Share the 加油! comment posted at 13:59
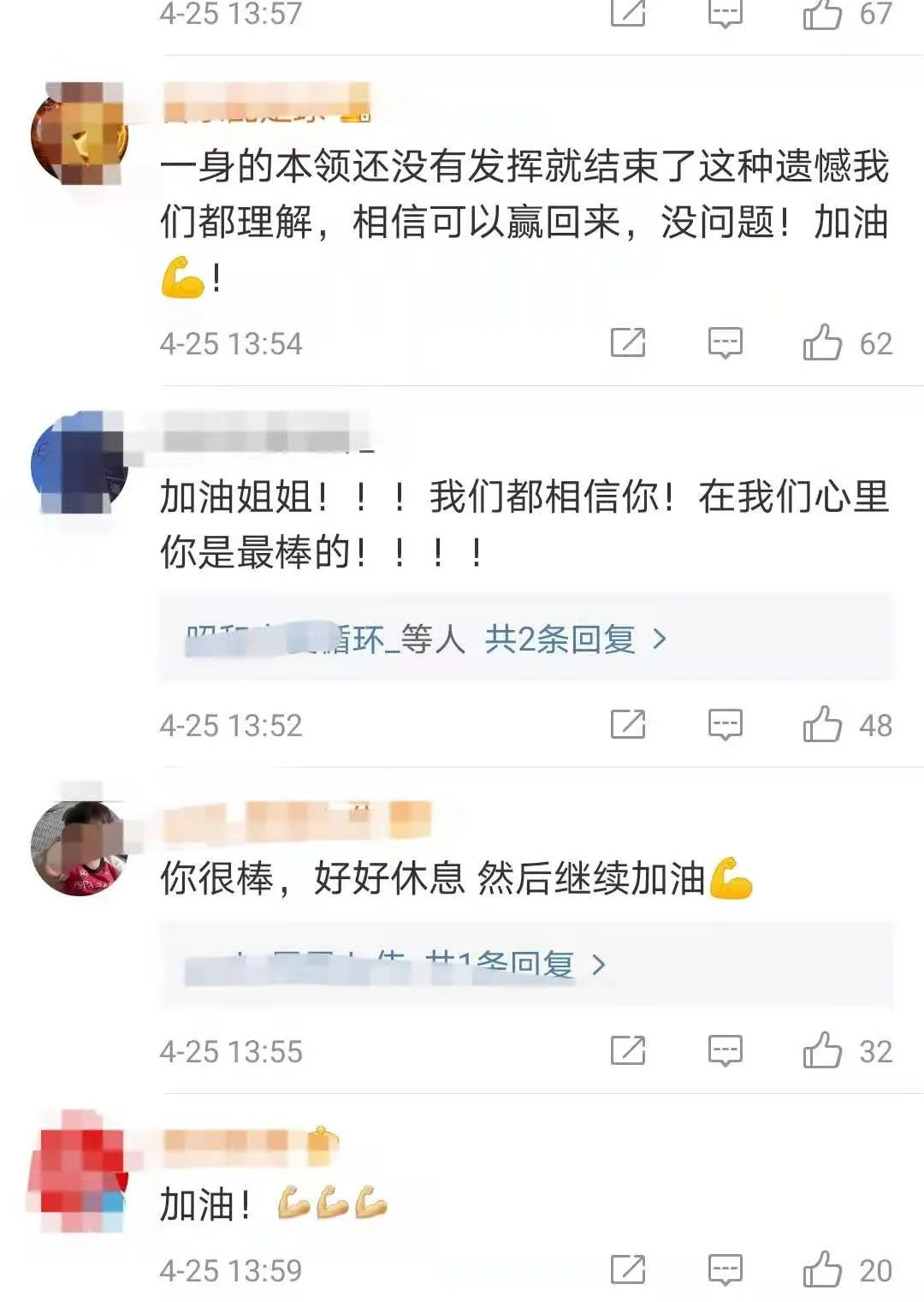This screenshot has width=924, height=1302. (627, 1270)
